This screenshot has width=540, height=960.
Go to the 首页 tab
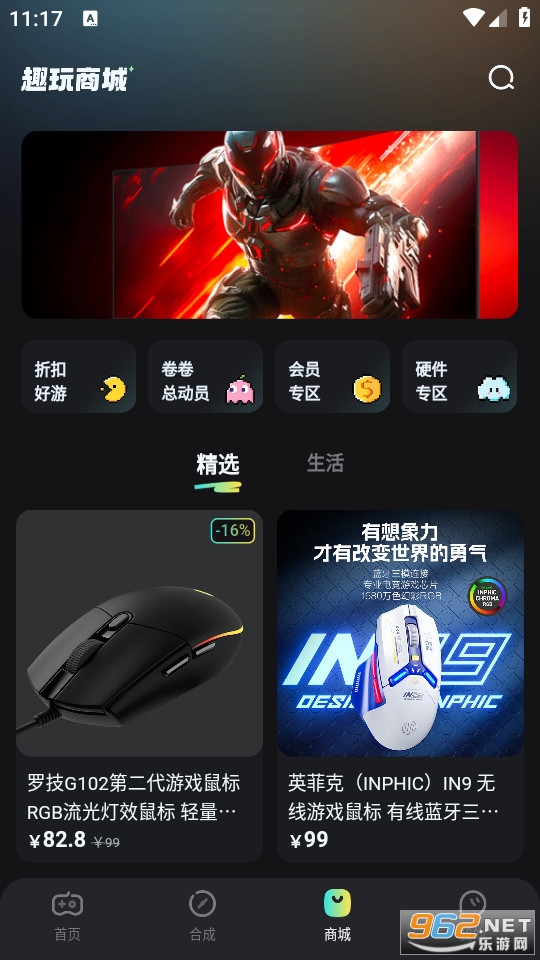tap(67, 917)
